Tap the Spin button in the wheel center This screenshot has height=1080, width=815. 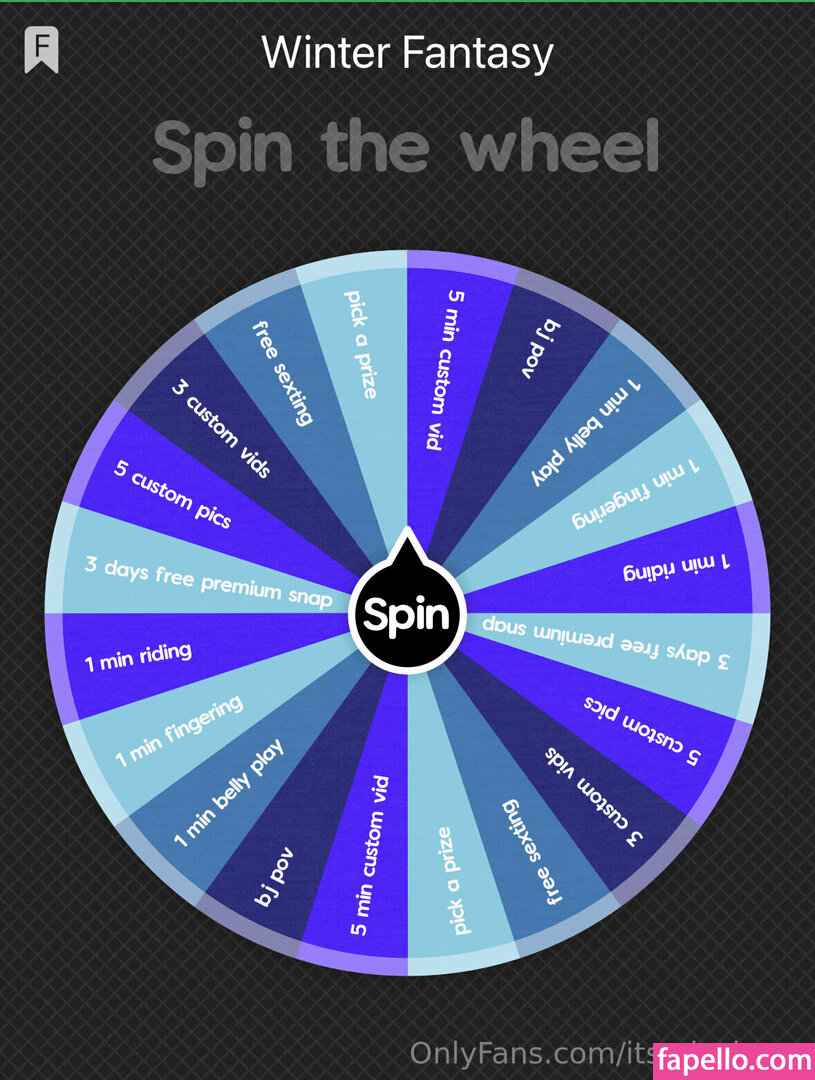[x=407, y=614]
